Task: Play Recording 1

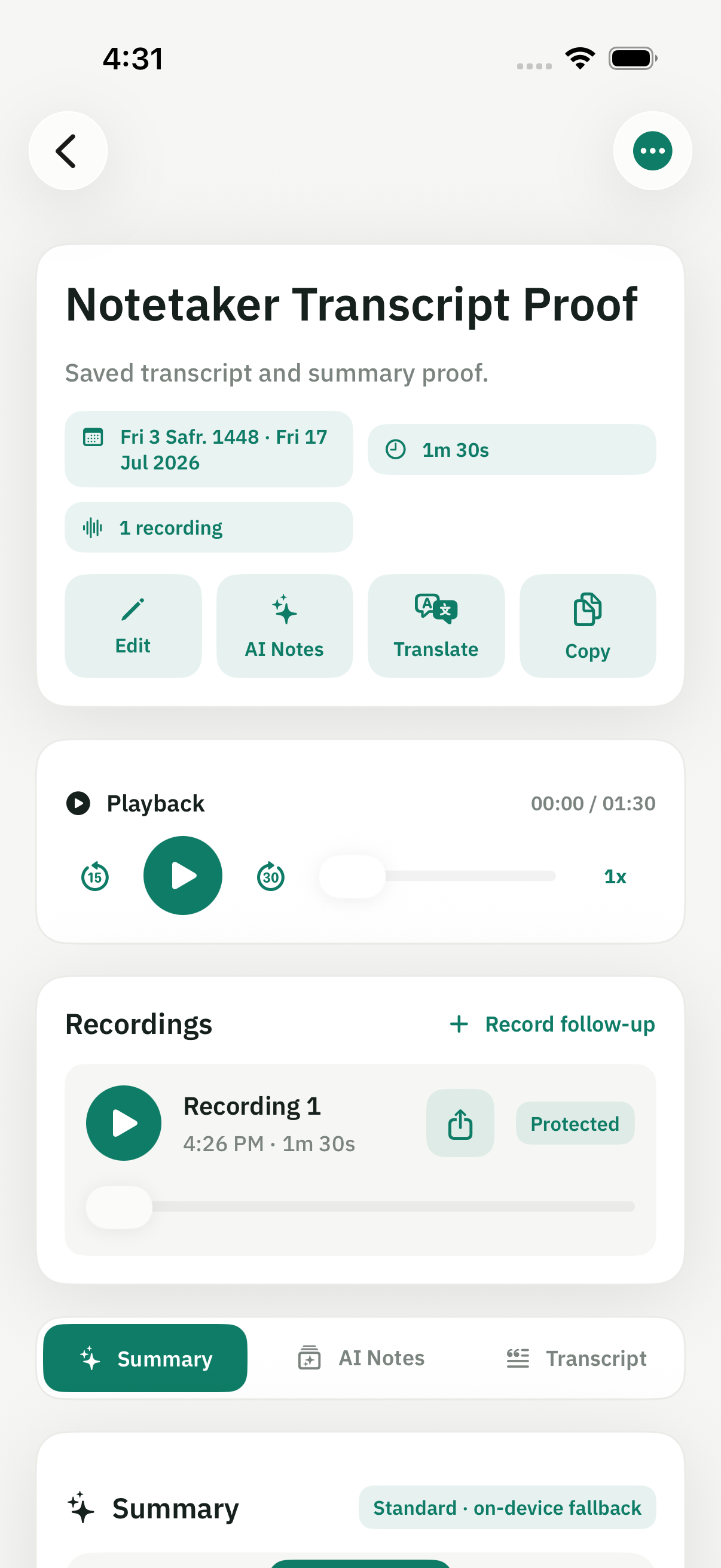Action: 124,1123
